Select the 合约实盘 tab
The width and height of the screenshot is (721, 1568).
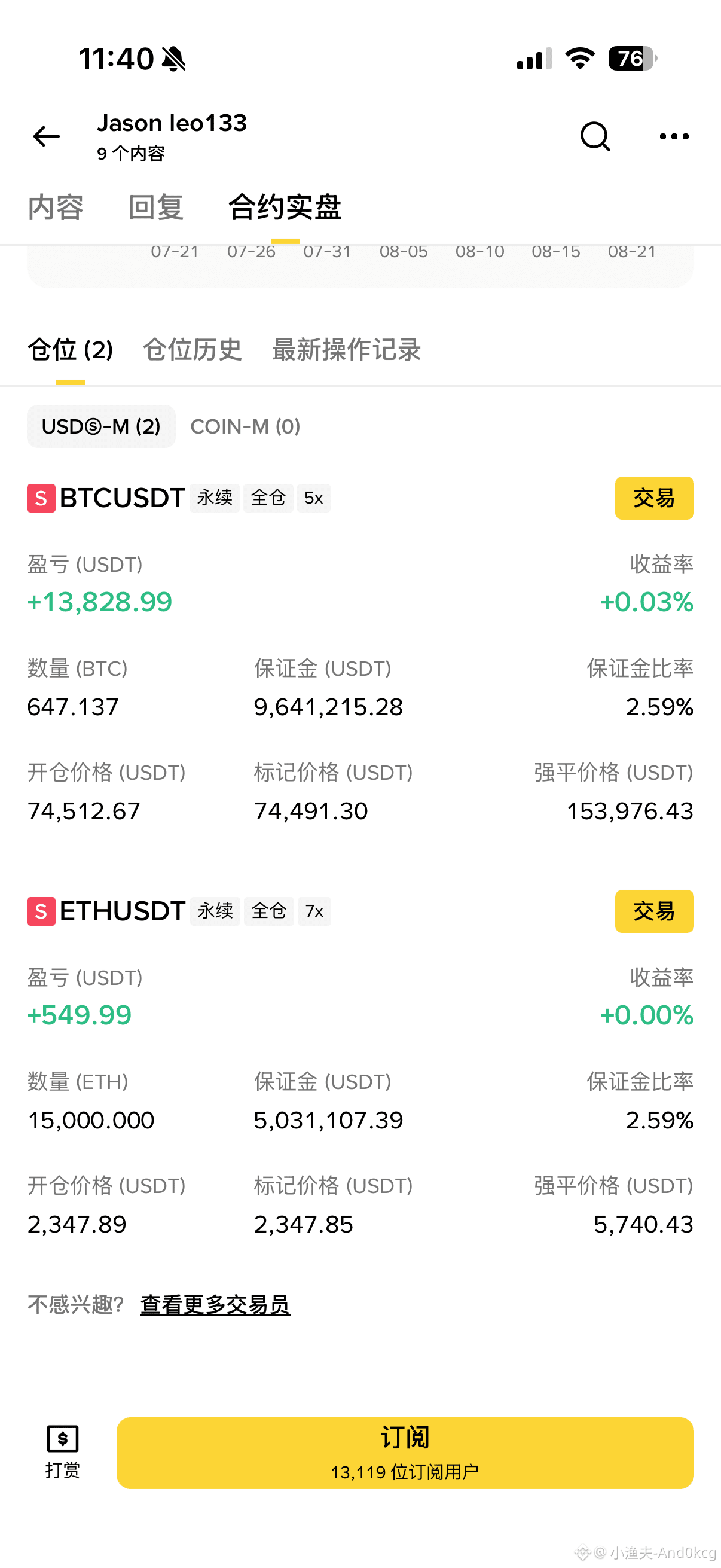pyautogui.click(x=285, y=208)
